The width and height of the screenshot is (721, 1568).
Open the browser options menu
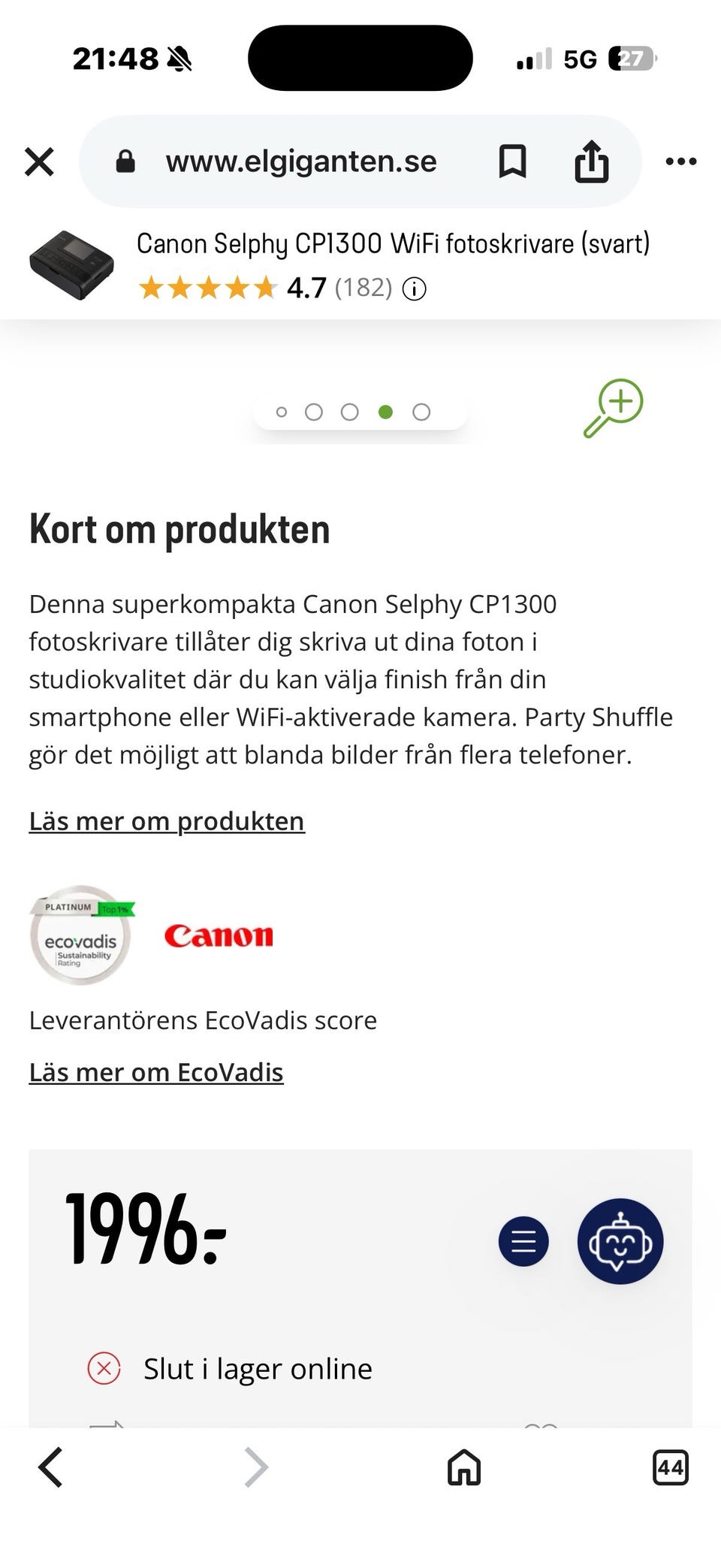pyautogui.click(x=680, y=160)
